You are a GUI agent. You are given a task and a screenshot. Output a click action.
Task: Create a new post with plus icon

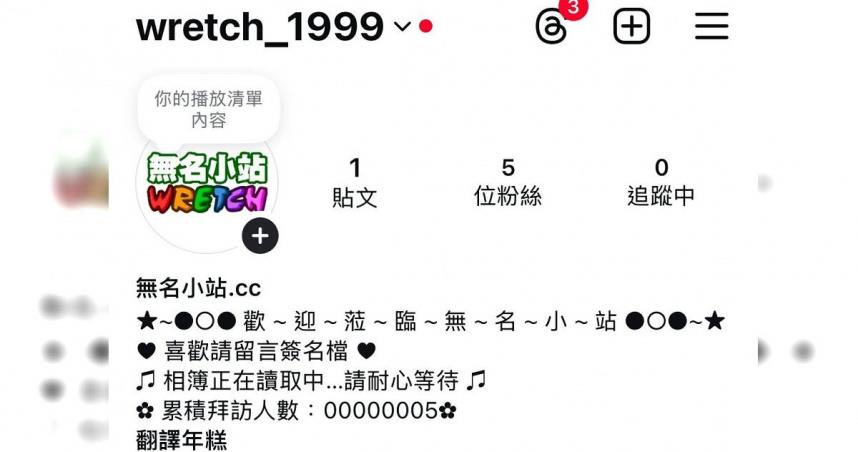[x=631, y=27]
